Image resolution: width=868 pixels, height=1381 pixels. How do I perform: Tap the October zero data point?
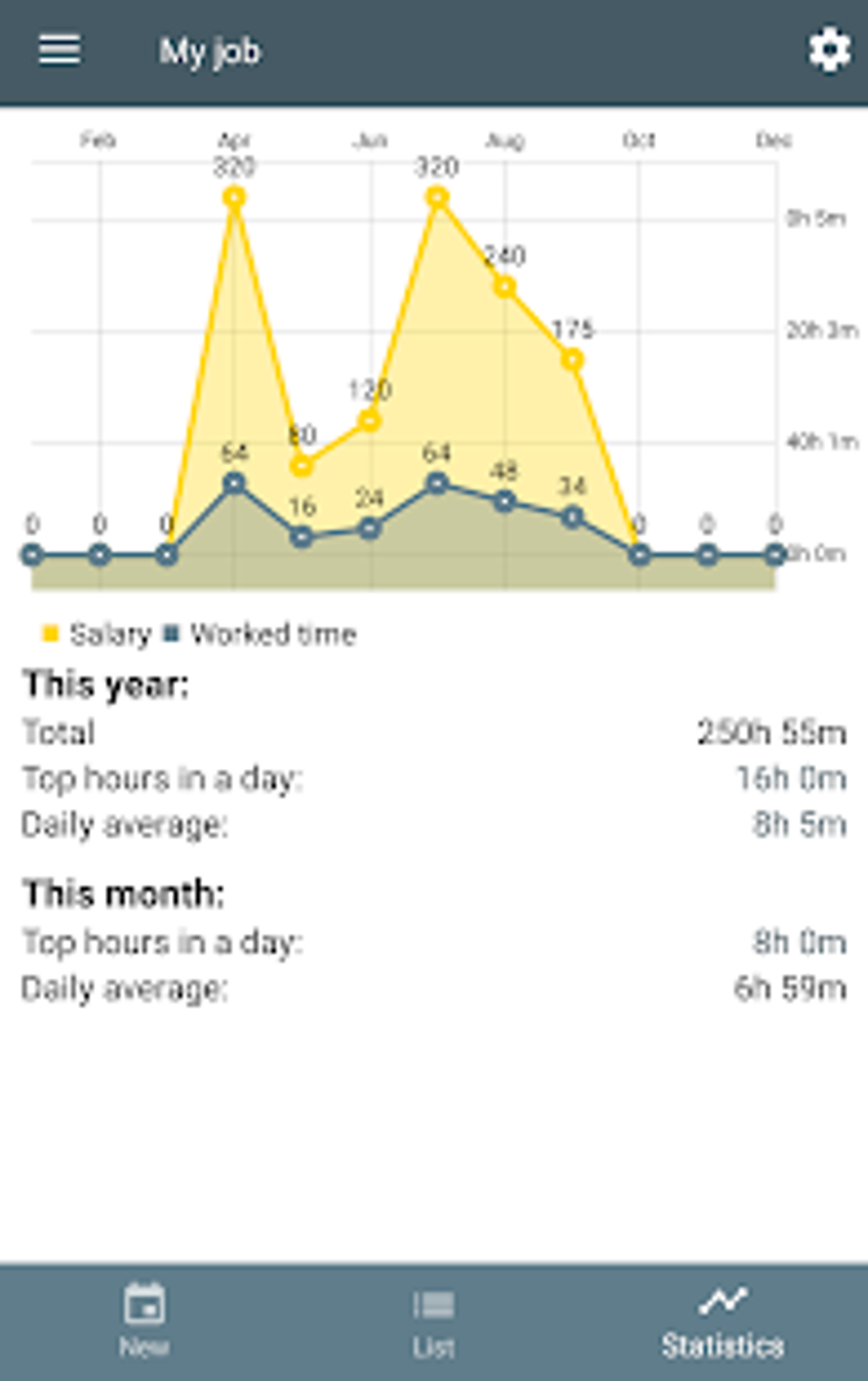pyautogui.click(x=639, y=554)
